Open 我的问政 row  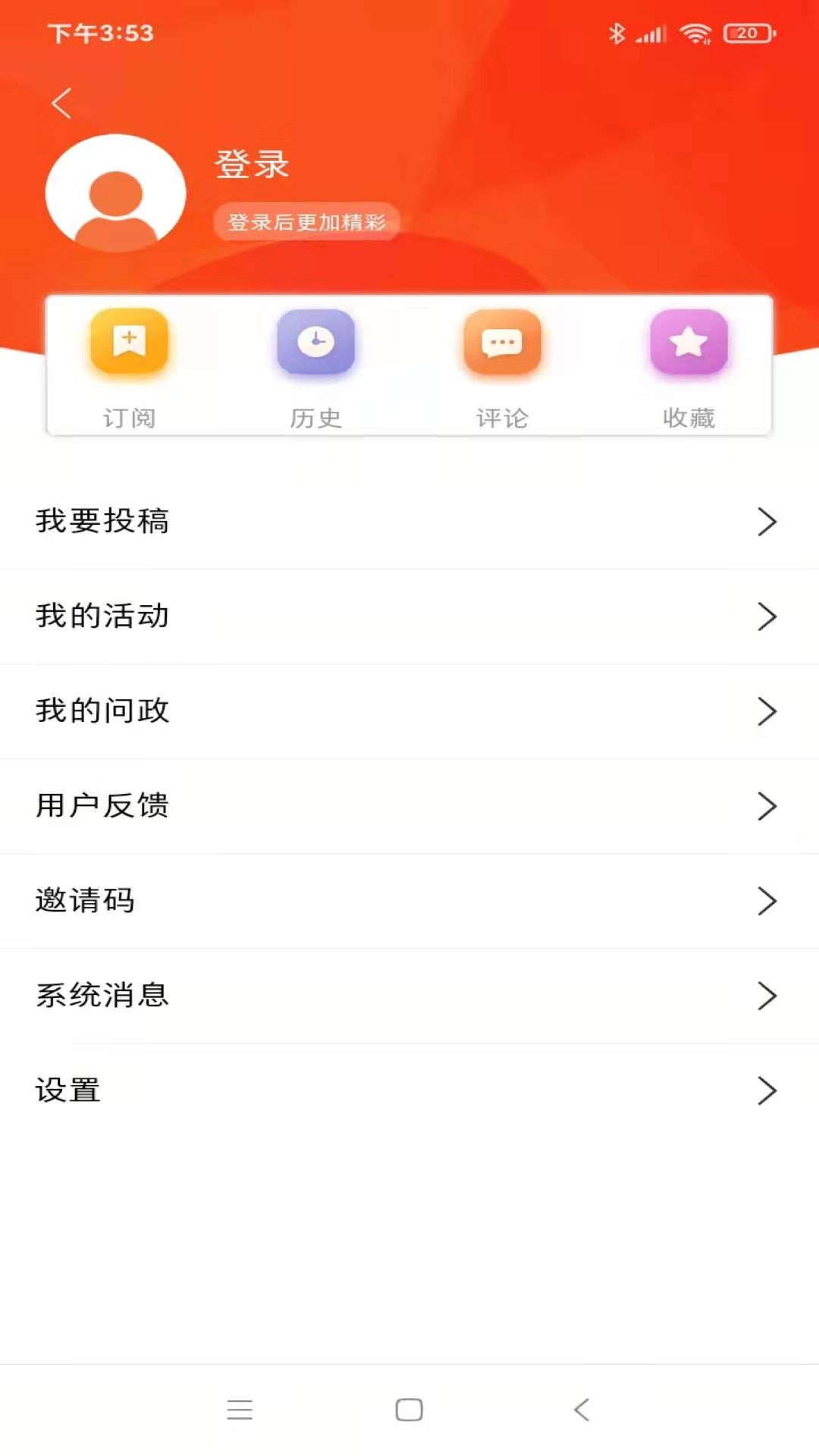point(409,711)
